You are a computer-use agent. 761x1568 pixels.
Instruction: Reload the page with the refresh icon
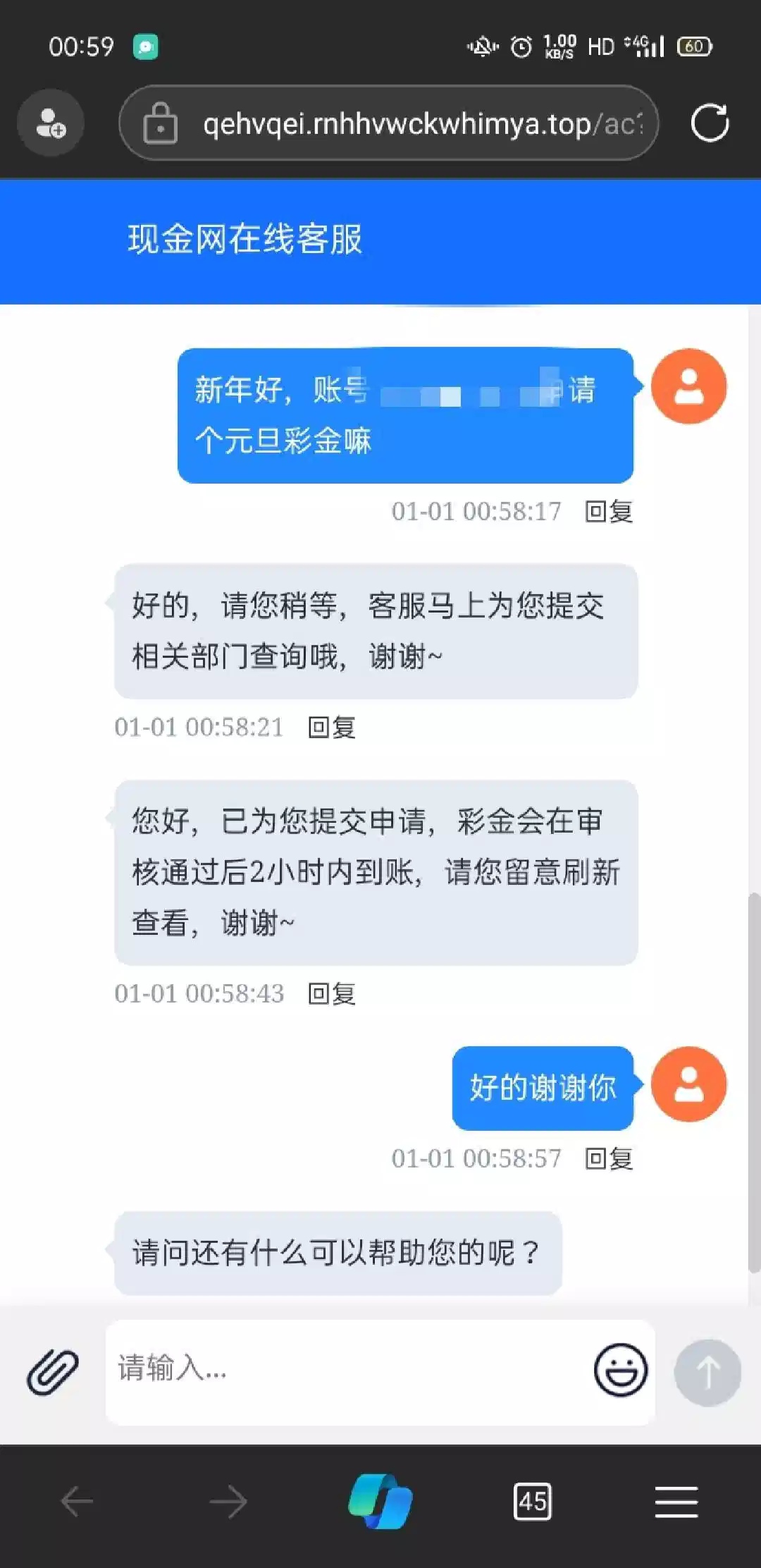[x=710, y=123]
